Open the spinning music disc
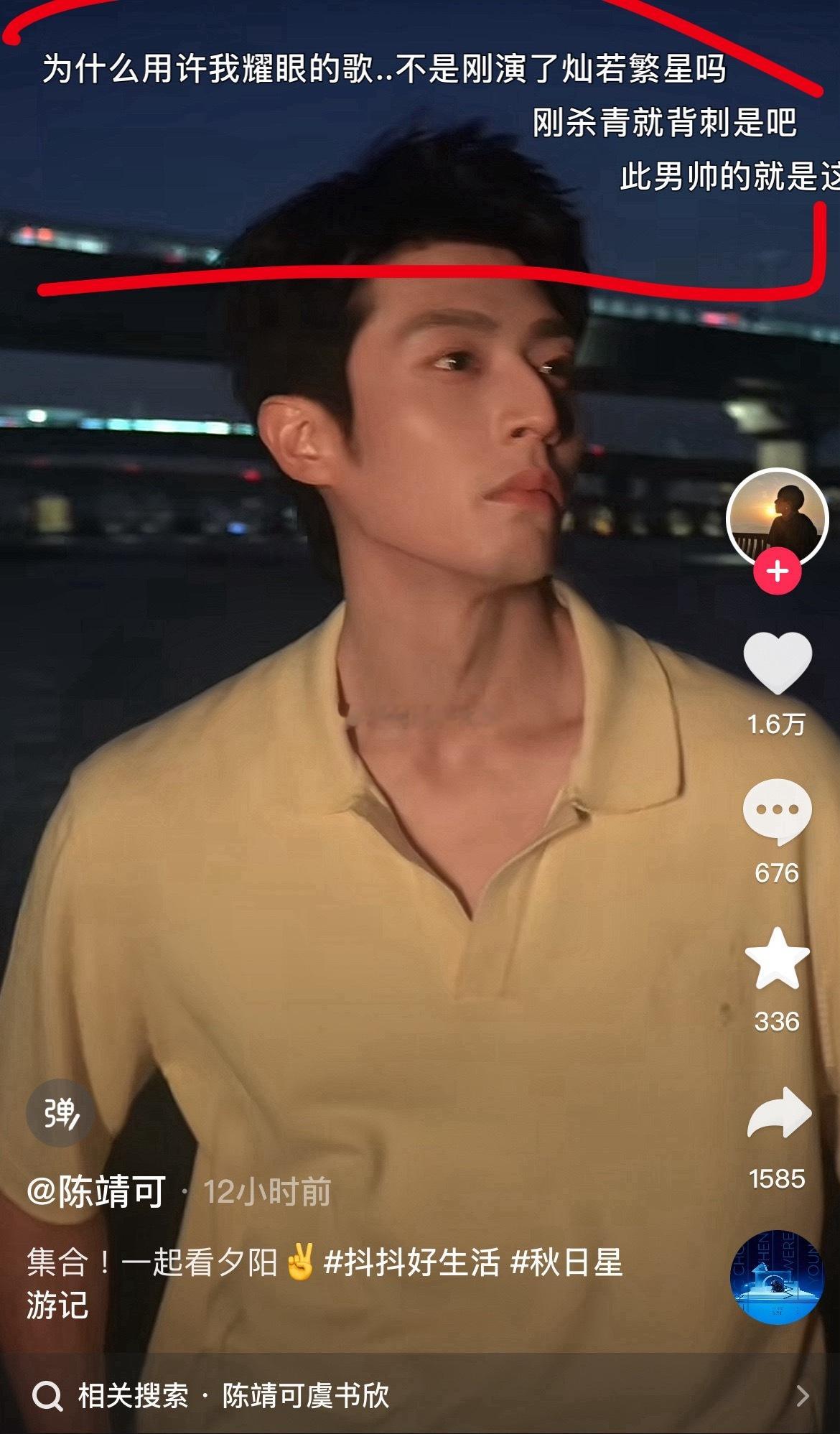The height and width of the screenshot is (1434, 840). coord(775,1278)
